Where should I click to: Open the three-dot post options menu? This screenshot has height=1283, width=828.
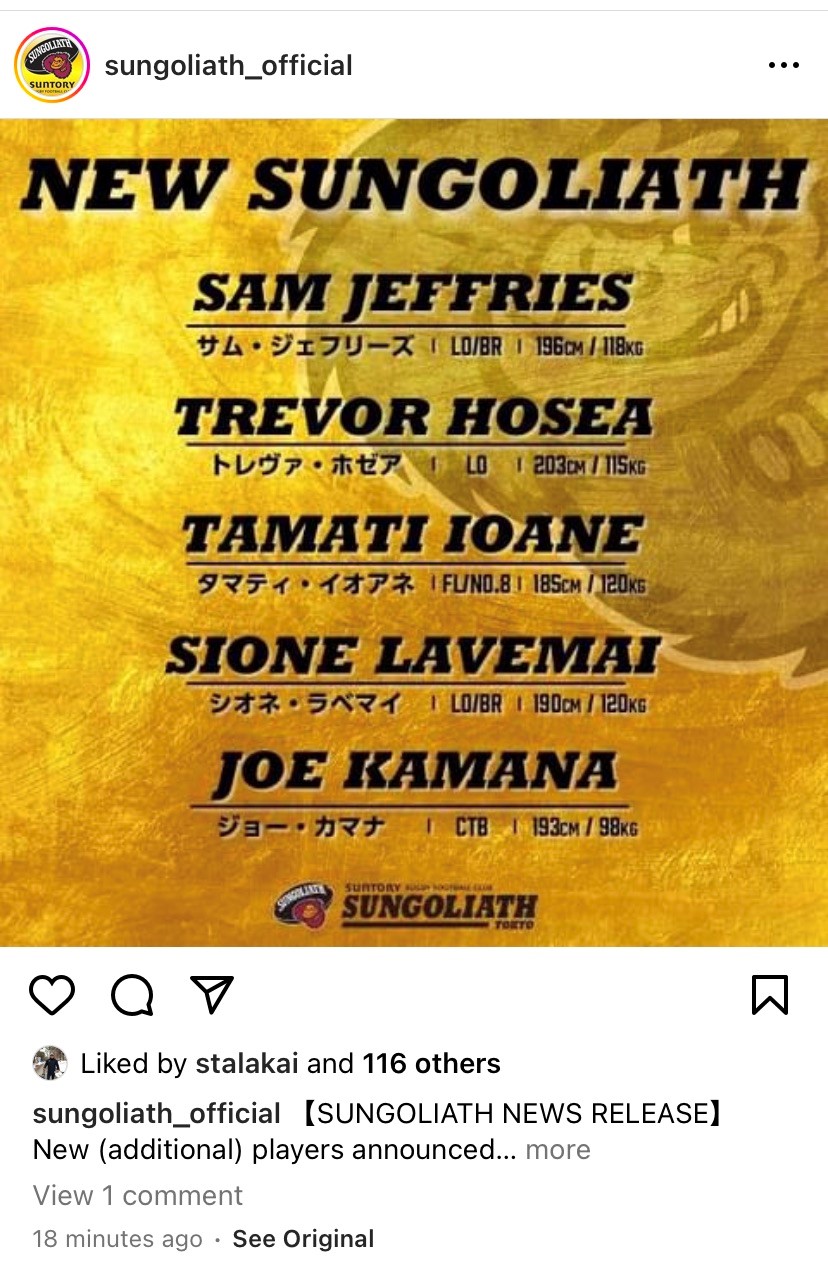click(x=783, y=65)
